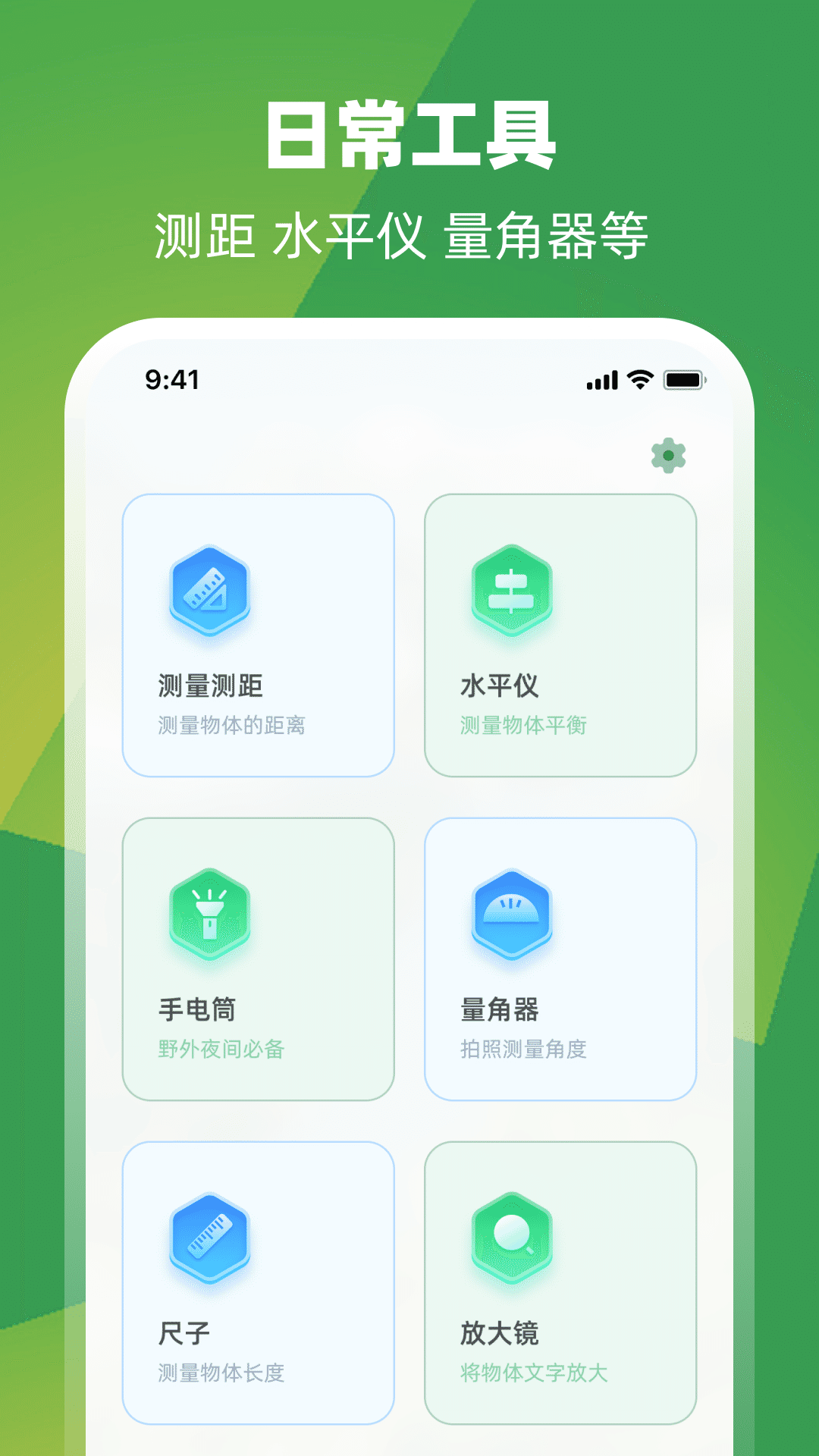Tap the cellular signal bars icon
The width and height of the screenshot is (819, 1456).
[x=603, y=379]
